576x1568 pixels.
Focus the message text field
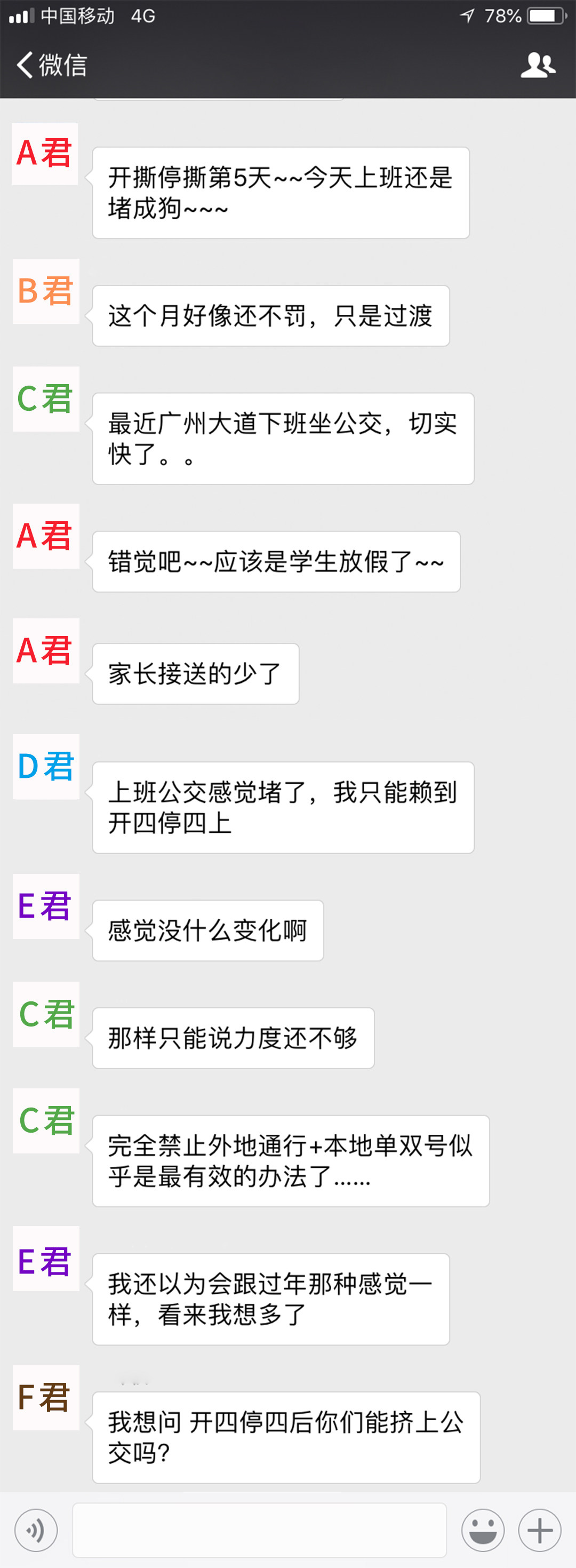coord(259,1530)
